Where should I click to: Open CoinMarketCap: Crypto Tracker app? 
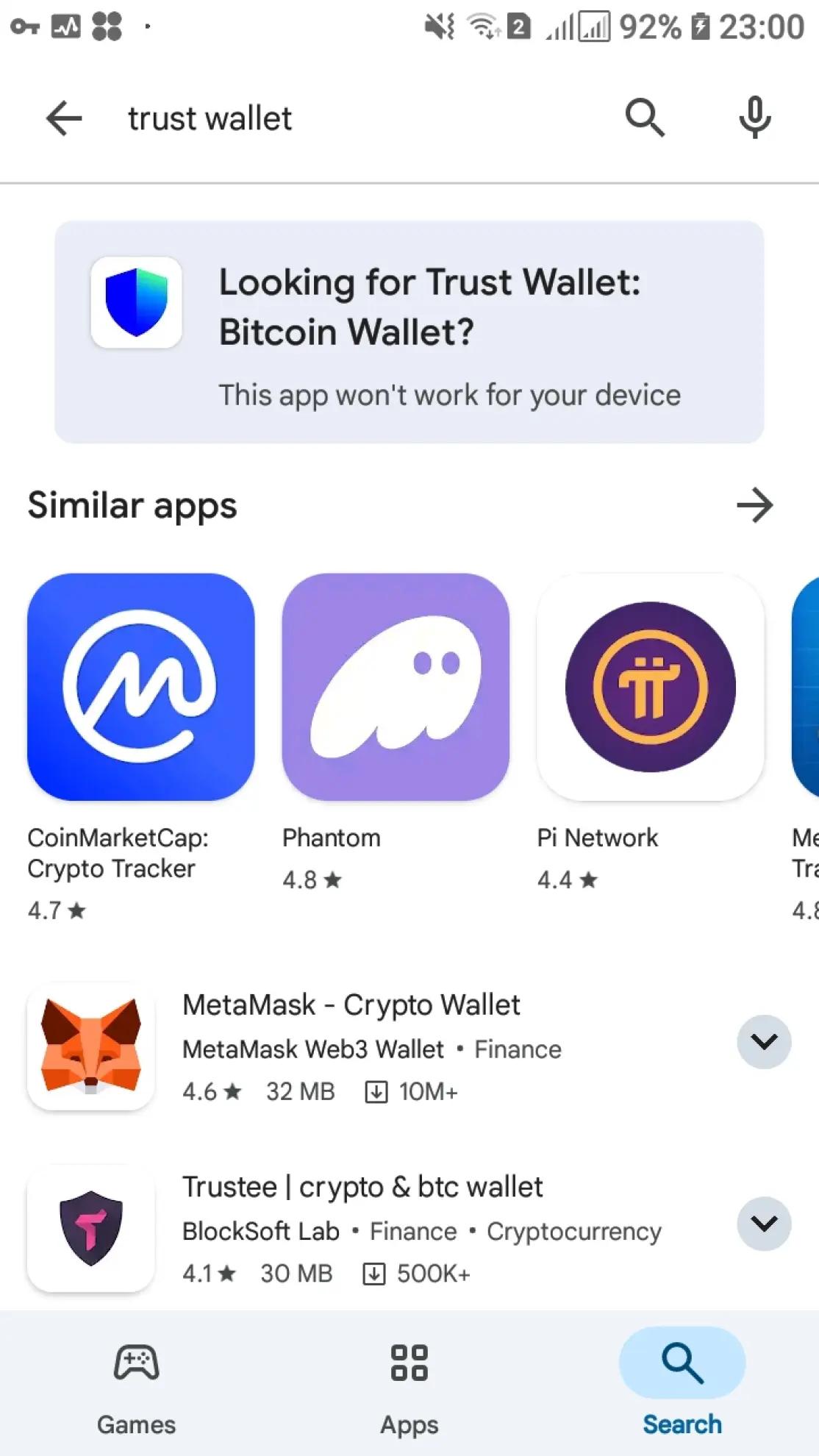(x=141, y=687)
